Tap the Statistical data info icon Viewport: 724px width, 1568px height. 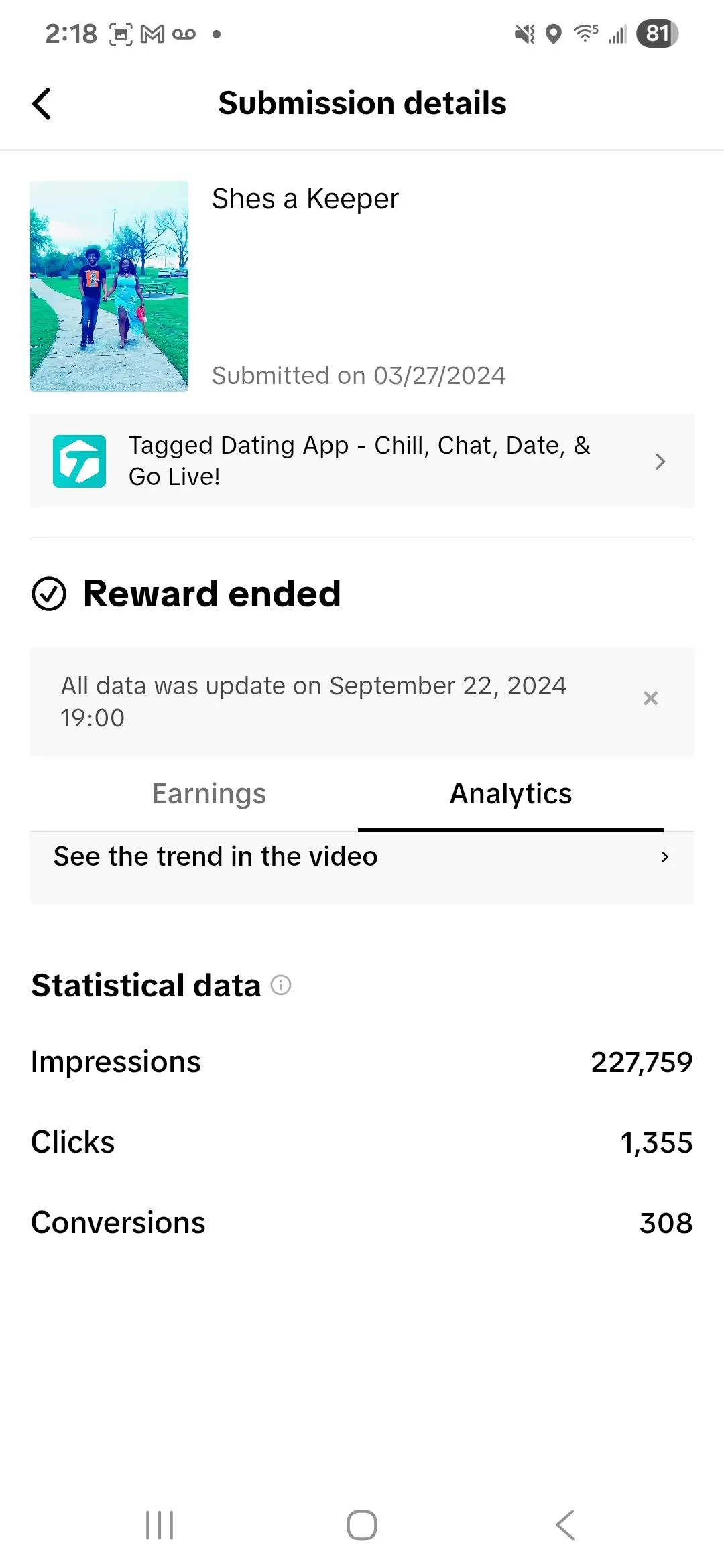[281, 985]
